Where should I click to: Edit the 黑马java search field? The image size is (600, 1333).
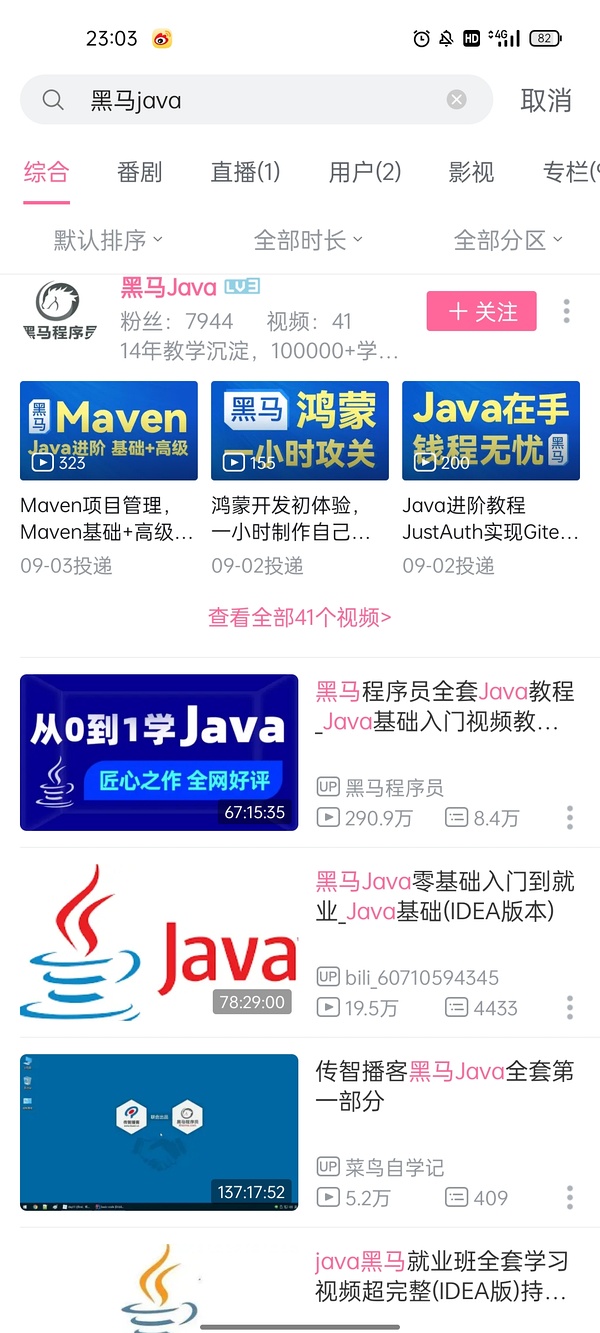click(x=260, y=100)
